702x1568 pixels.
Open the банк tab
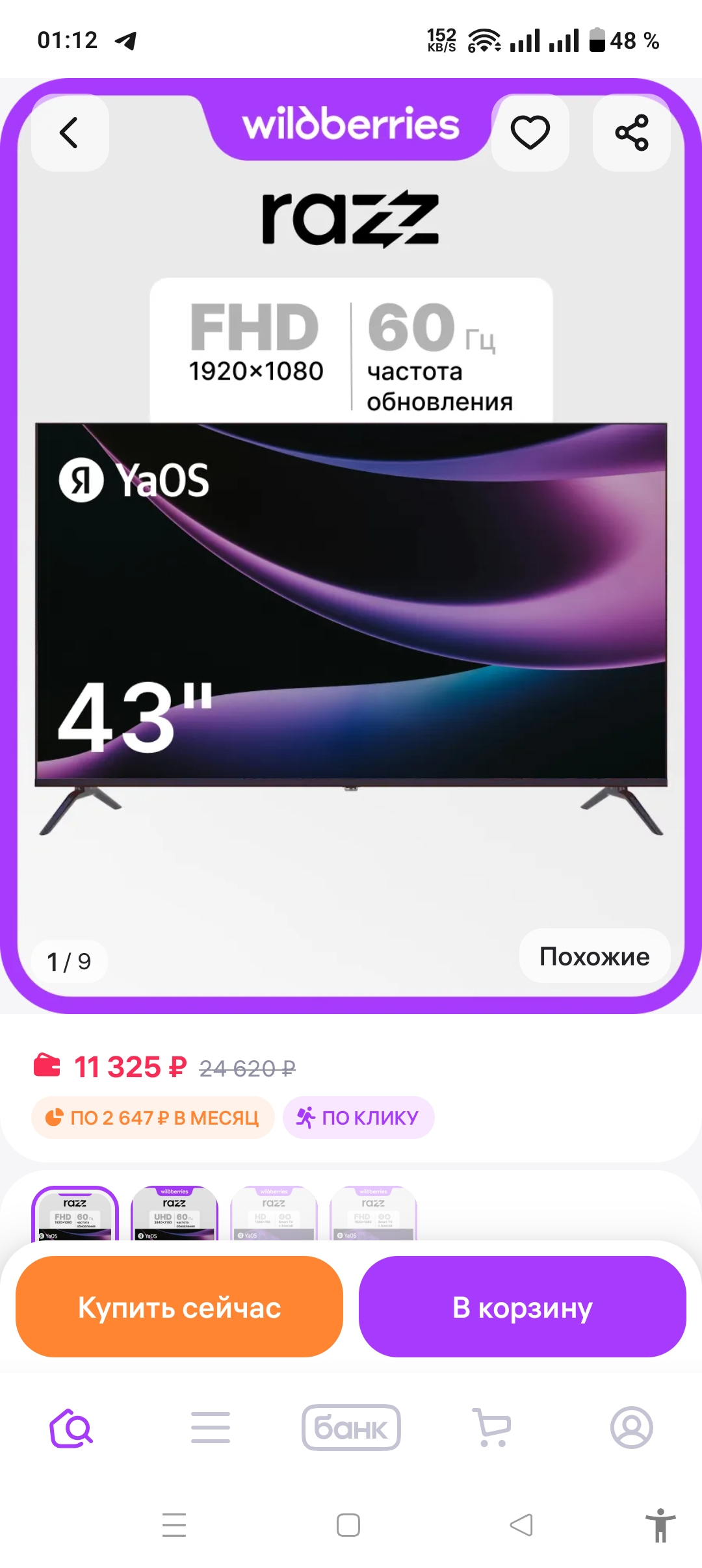pos(351,1428)
